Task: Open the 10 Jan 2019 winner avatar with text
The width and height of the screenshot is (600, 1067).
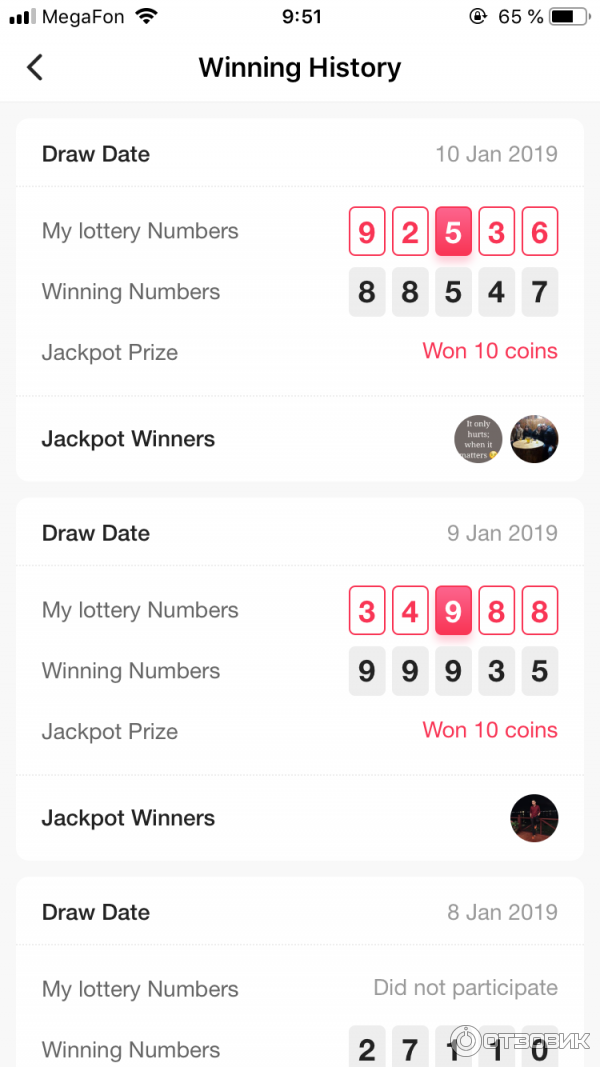Action: pyautogui.click(x=478, y=439)
